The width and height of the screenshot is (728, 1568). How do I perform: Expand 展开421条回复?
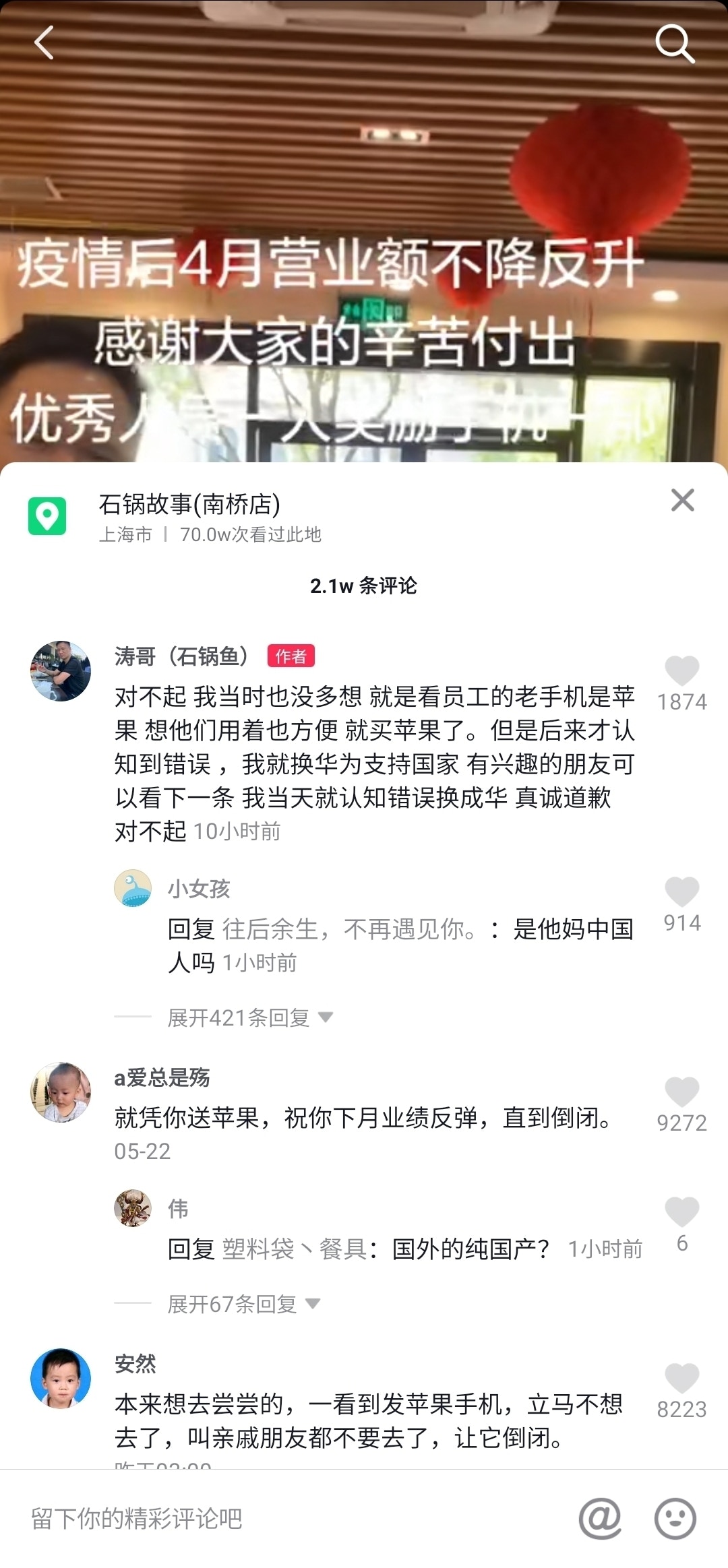tap(249, 1017)
